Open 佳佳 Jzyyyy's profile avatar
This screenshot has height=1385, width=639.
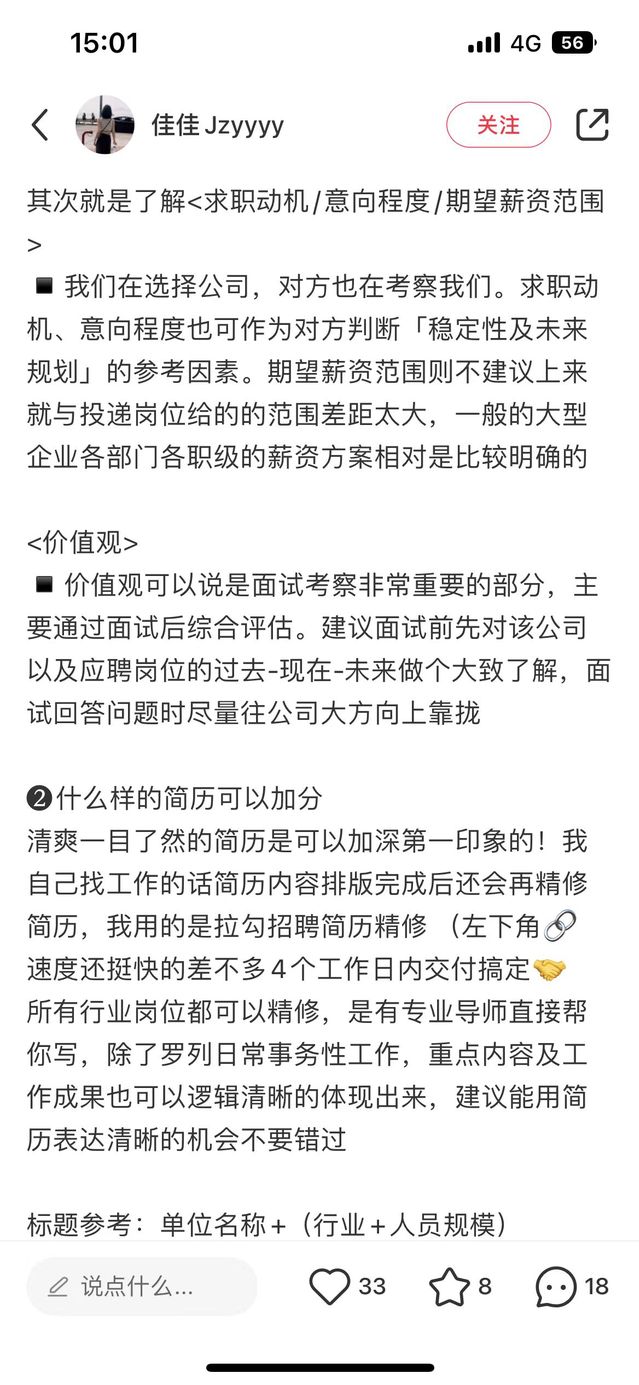tap(105, 125)
